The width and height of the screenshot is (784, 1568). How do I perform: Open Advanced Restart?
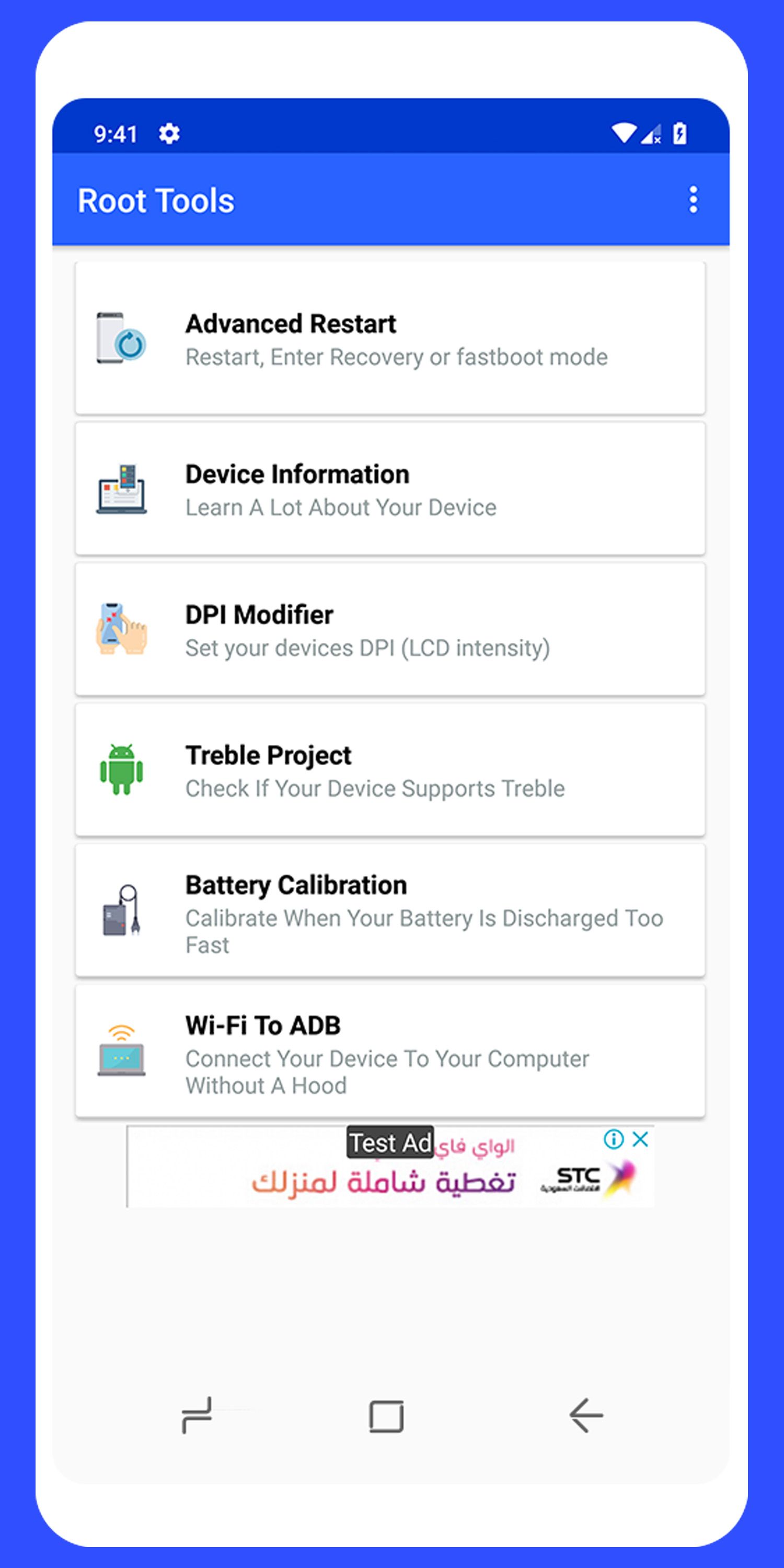coord(390,339)
